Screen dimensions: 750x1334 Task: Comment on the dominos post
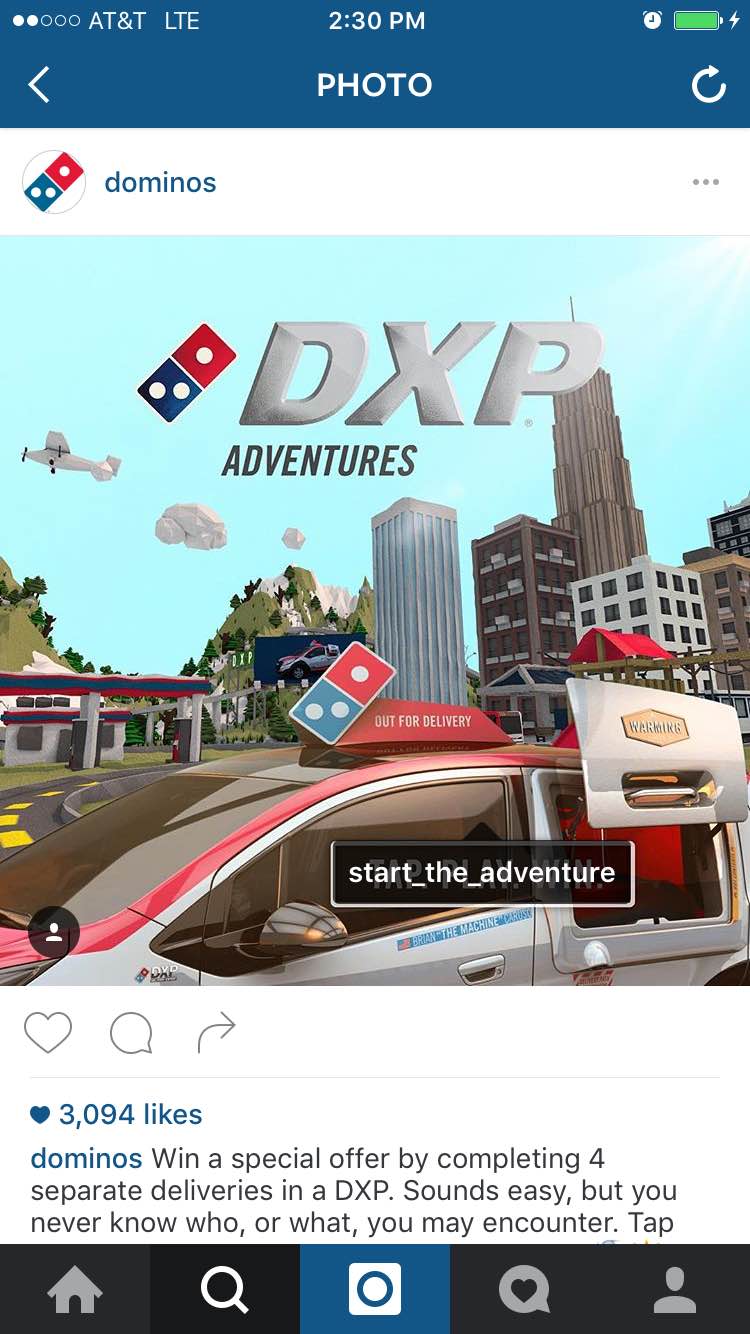131,1033
